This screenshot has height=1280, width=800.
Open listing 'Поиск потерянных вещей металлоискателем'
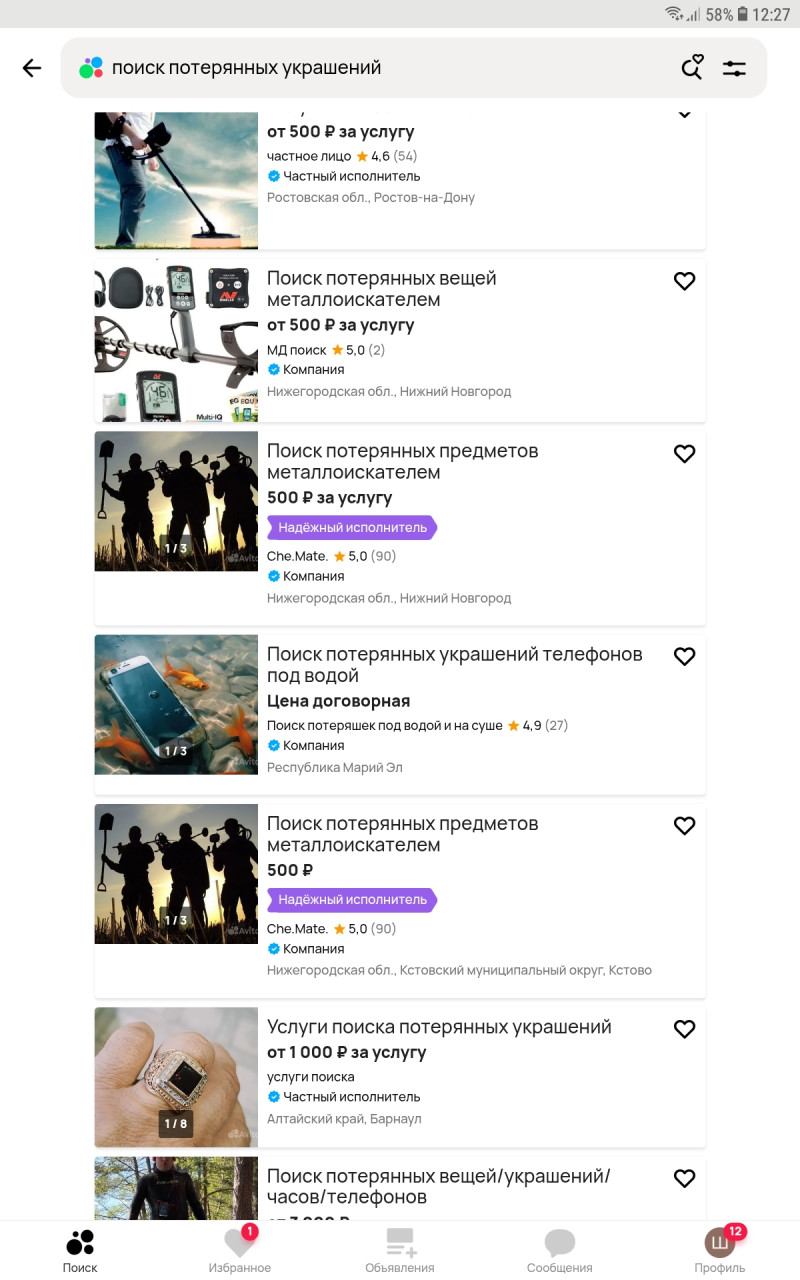[382, 289]
